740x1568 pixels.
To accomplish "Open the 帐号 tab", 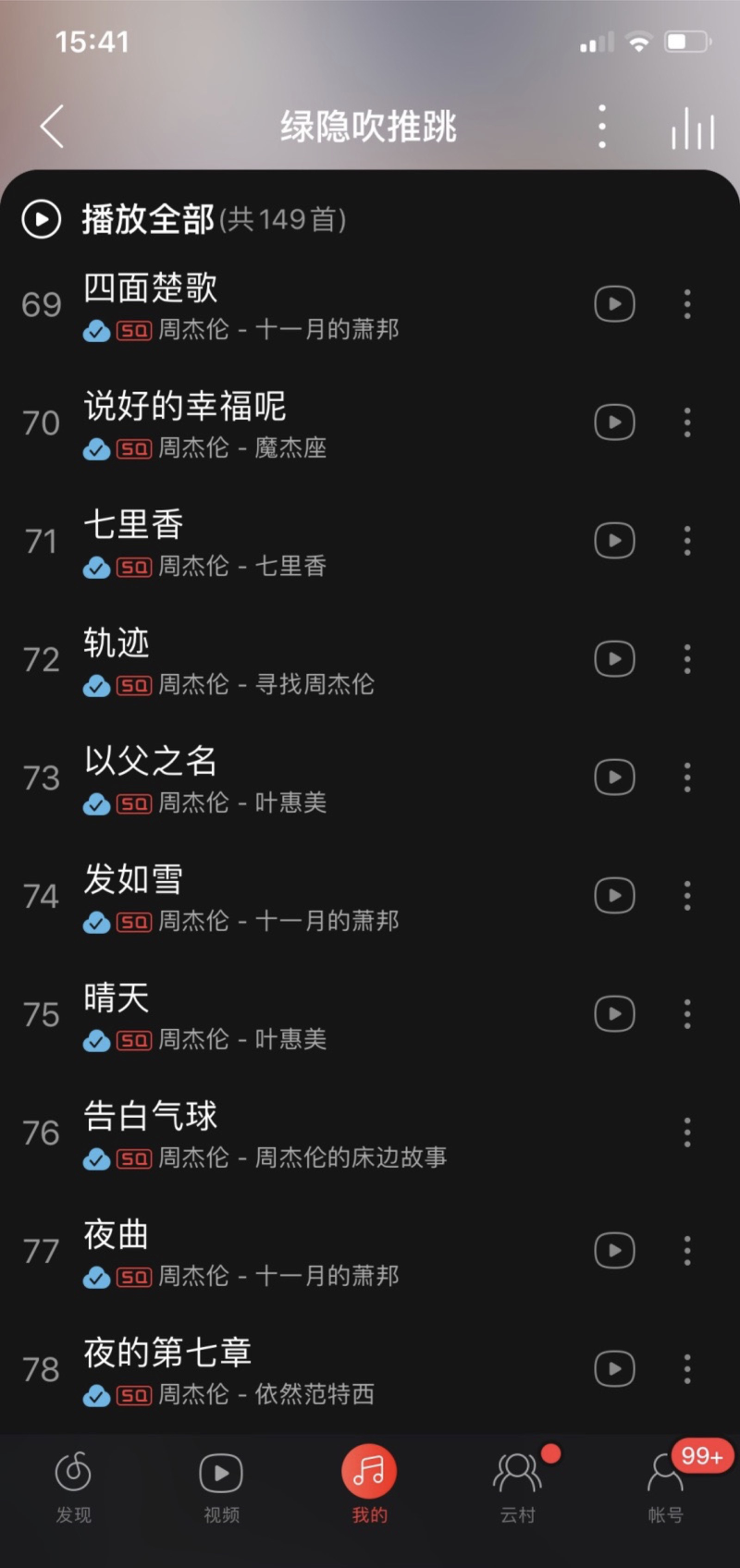I will click(665, 1486).
